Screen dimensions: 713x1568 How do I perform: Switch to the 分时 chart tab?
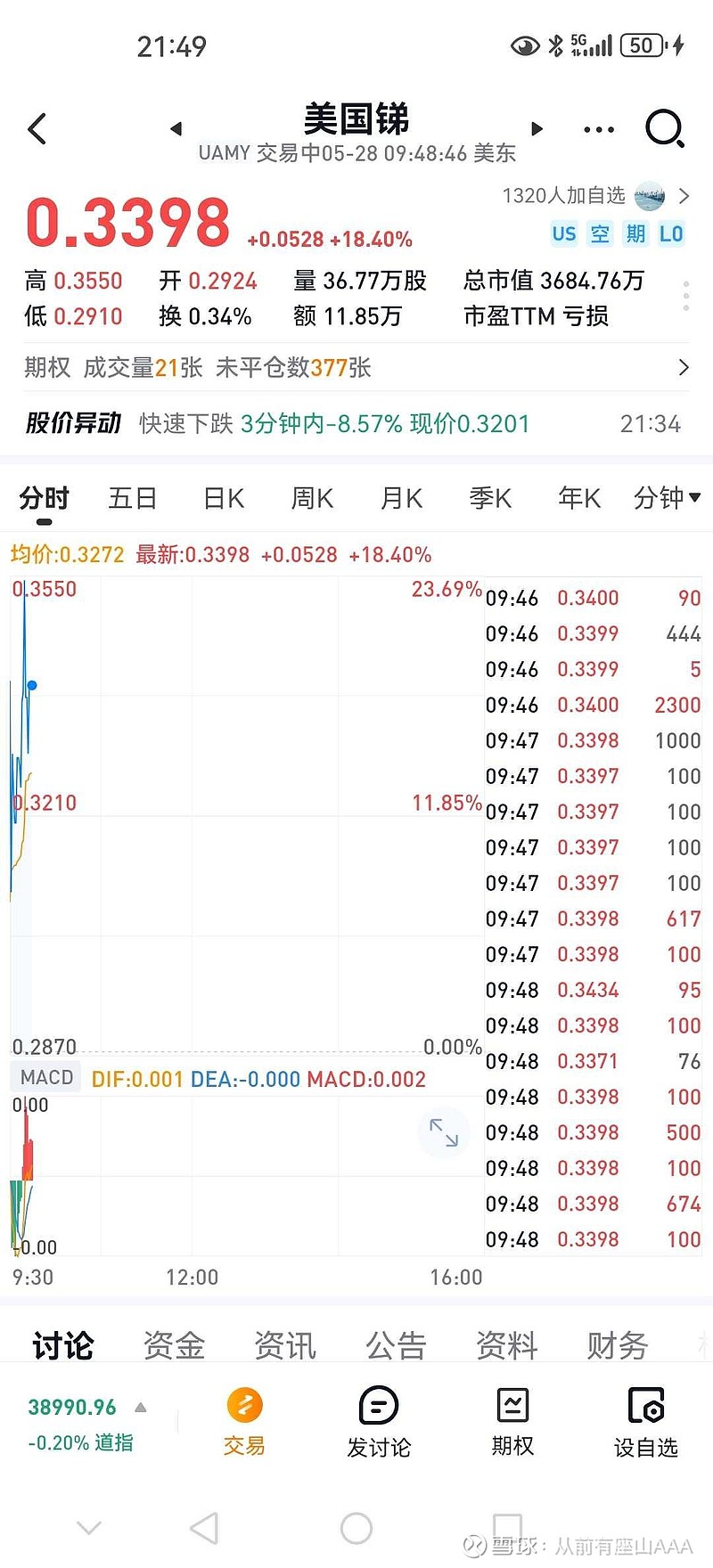(43, 499)
